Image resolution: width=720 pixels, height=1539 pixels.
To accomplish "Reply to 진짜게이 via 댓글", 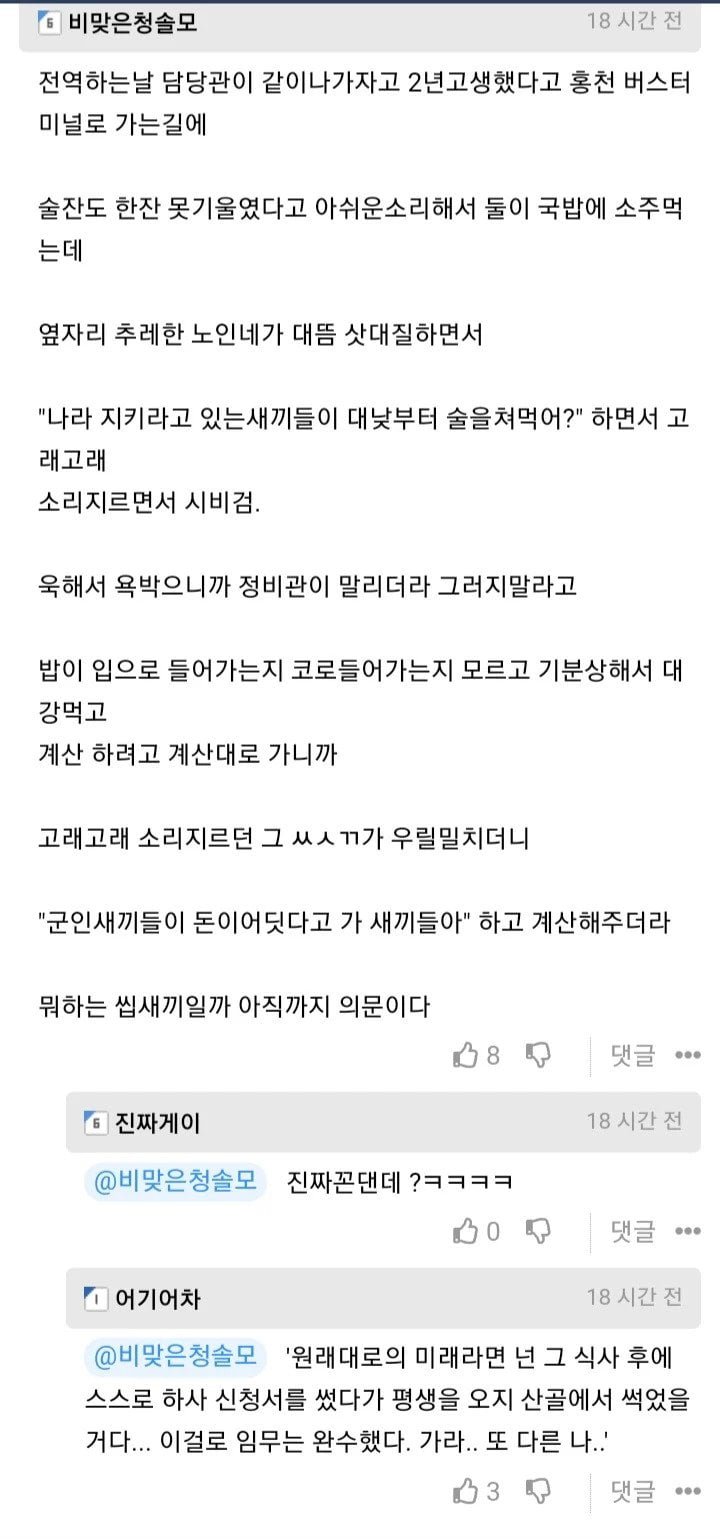I will click(x=632, y=1231).
